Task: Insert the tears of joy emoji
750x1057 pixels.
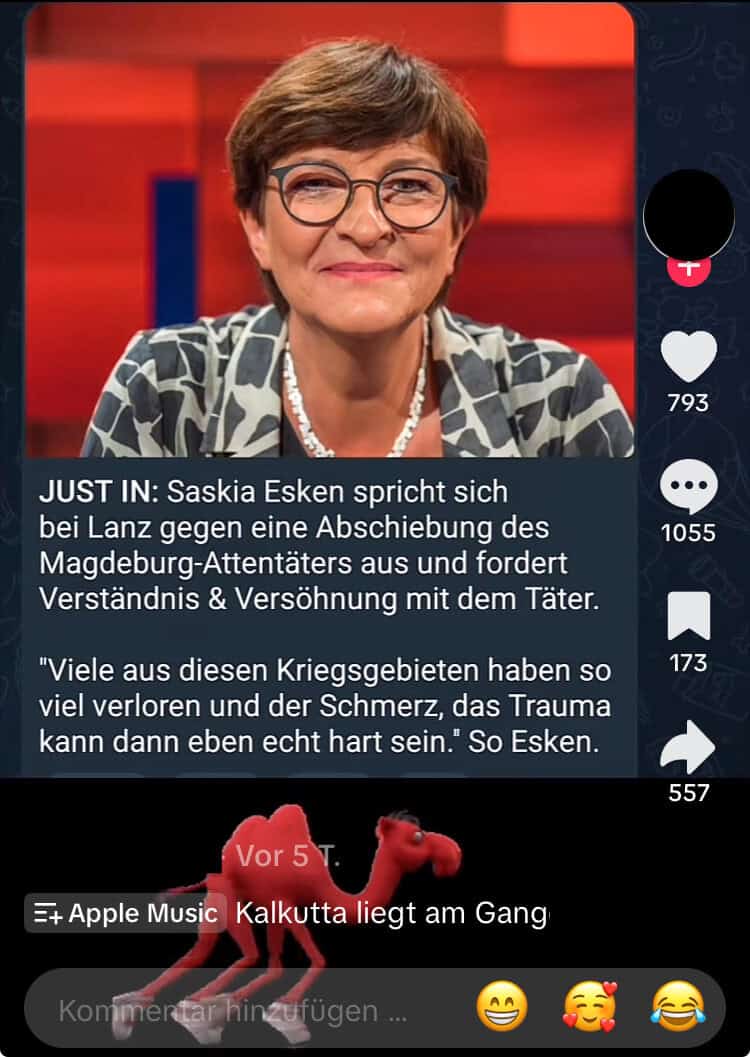Action: pos(678,1007)
